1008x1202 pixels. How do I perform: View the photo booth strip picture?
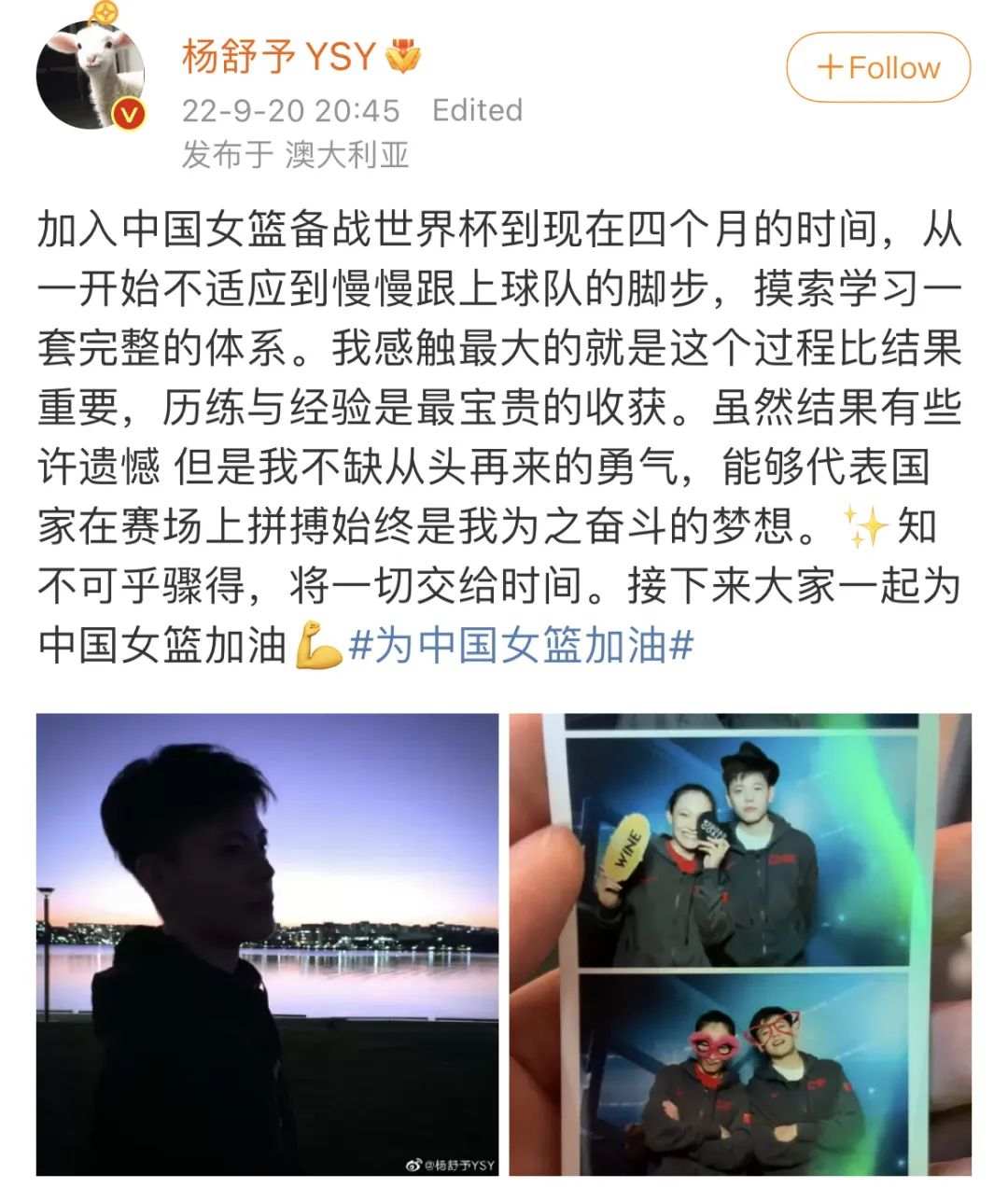tap(739, 943)
